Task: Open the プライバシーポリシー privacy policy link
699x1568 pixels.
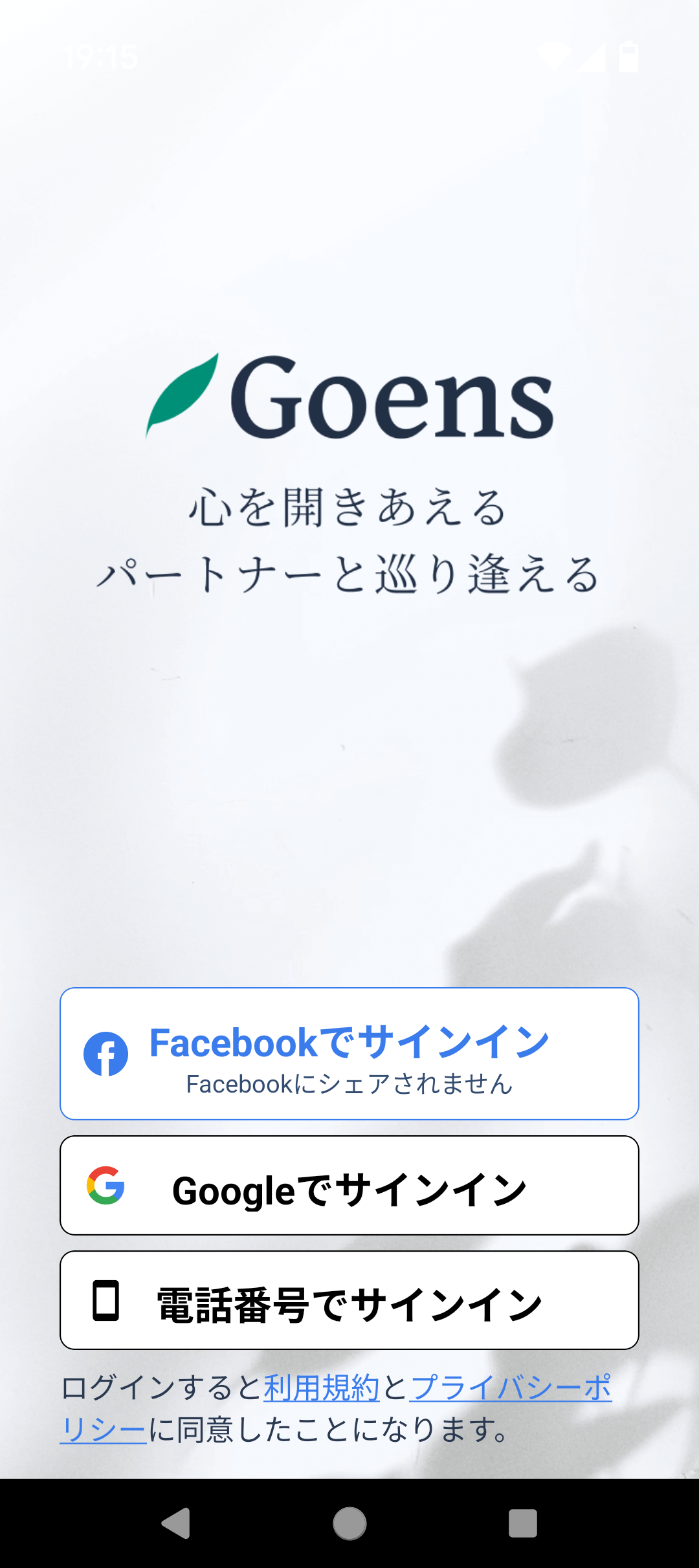Action: pyautogui.click(x=510, y=1388)
